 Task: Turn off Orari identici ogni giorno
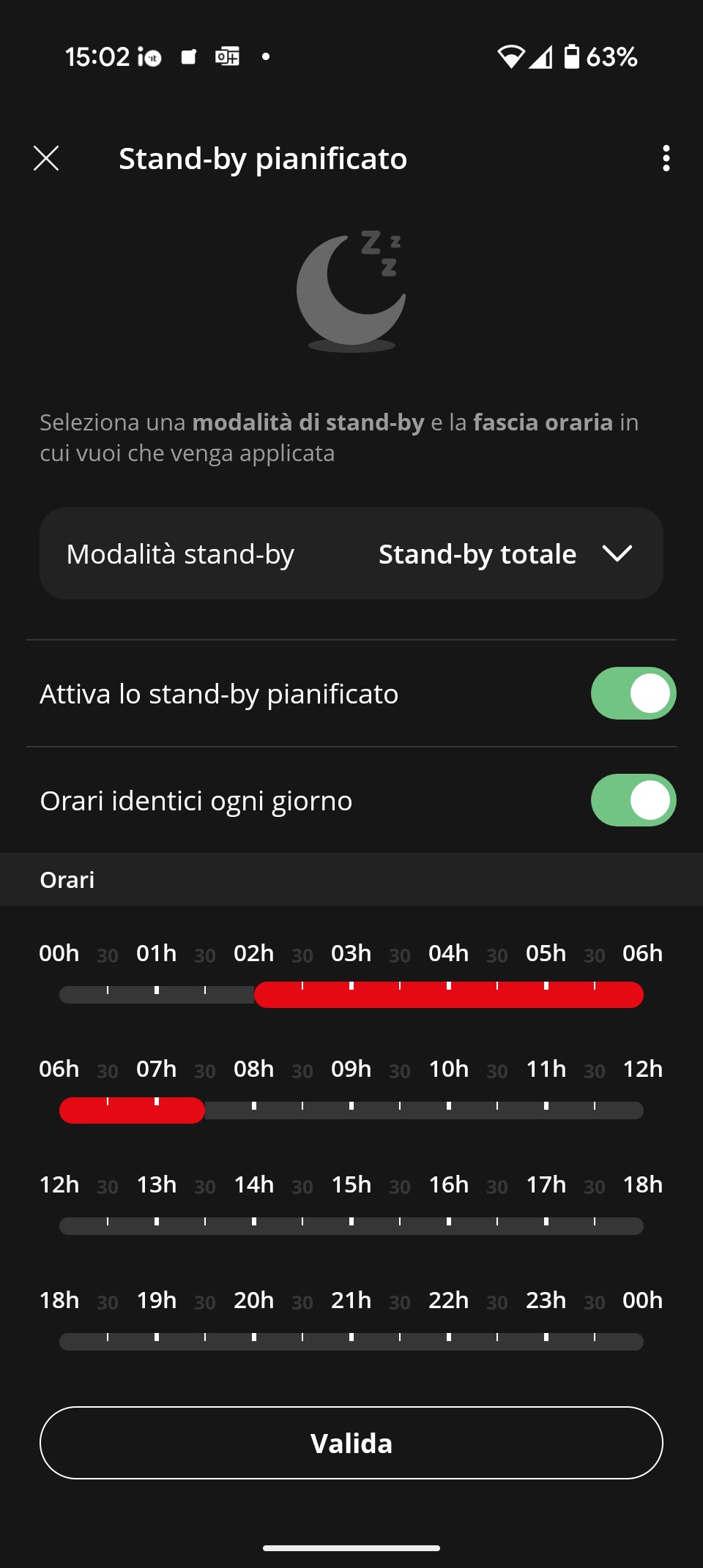633,800
